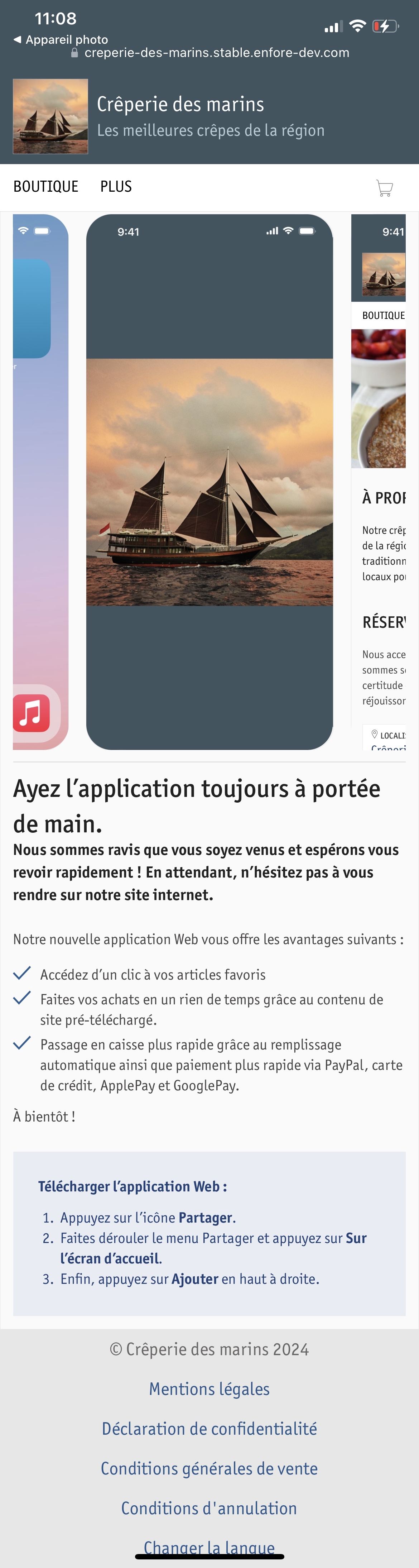
Task: Tap the Crêperie des marins logo
Action: (x=50, y=116)
